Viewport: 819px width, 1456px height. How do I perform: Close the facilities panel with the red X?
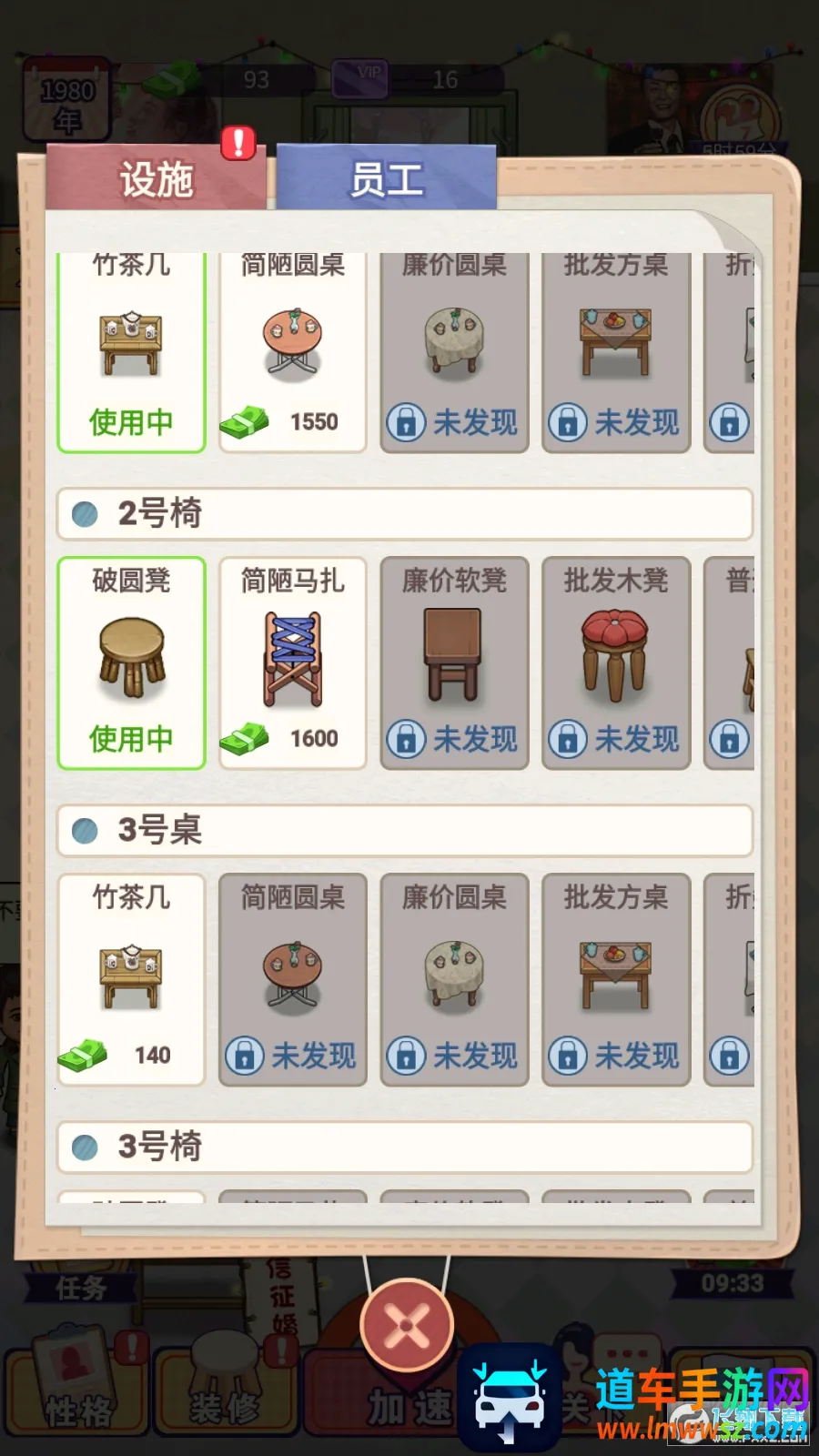[407, 1325]
